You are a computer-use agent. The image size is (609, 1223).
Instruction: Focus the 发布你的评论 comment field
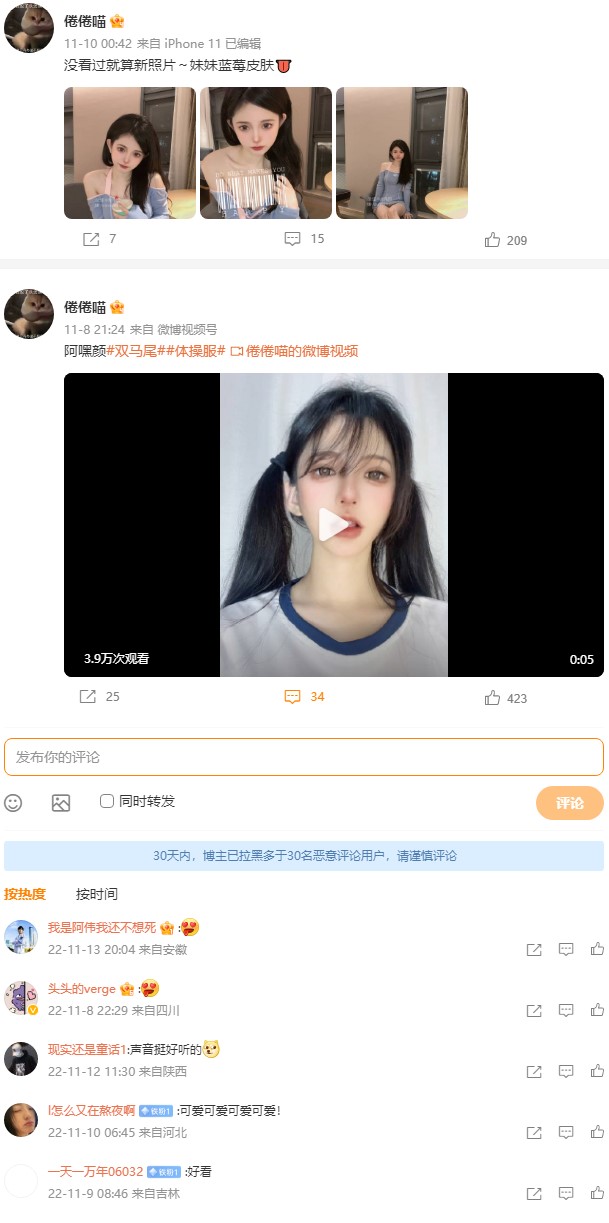coord(304,757)
